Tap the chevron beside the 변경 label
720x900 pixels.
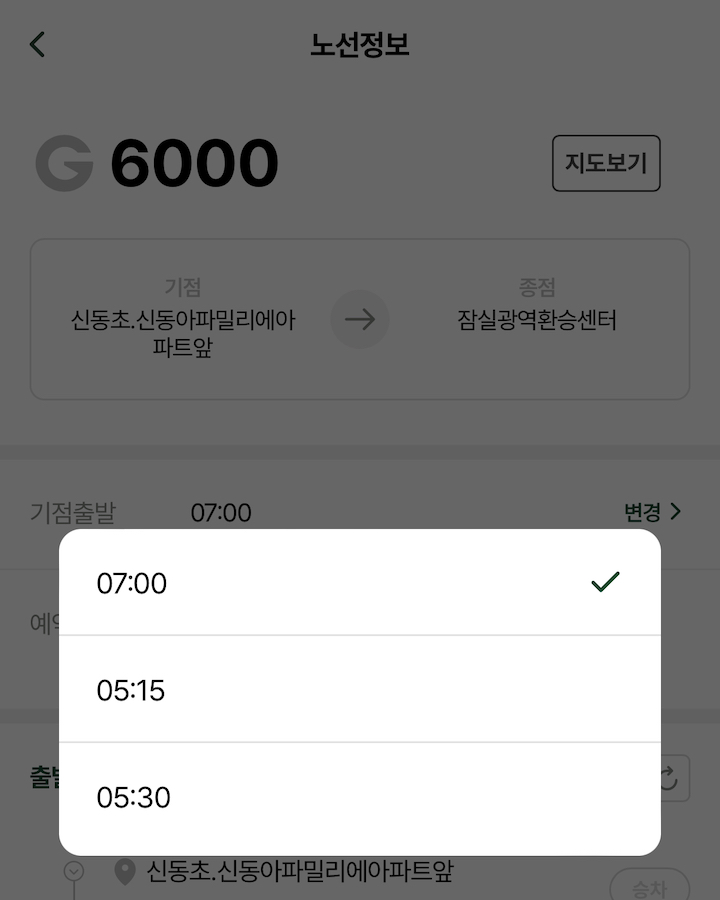pyautogui.click(x=677, y=512)
